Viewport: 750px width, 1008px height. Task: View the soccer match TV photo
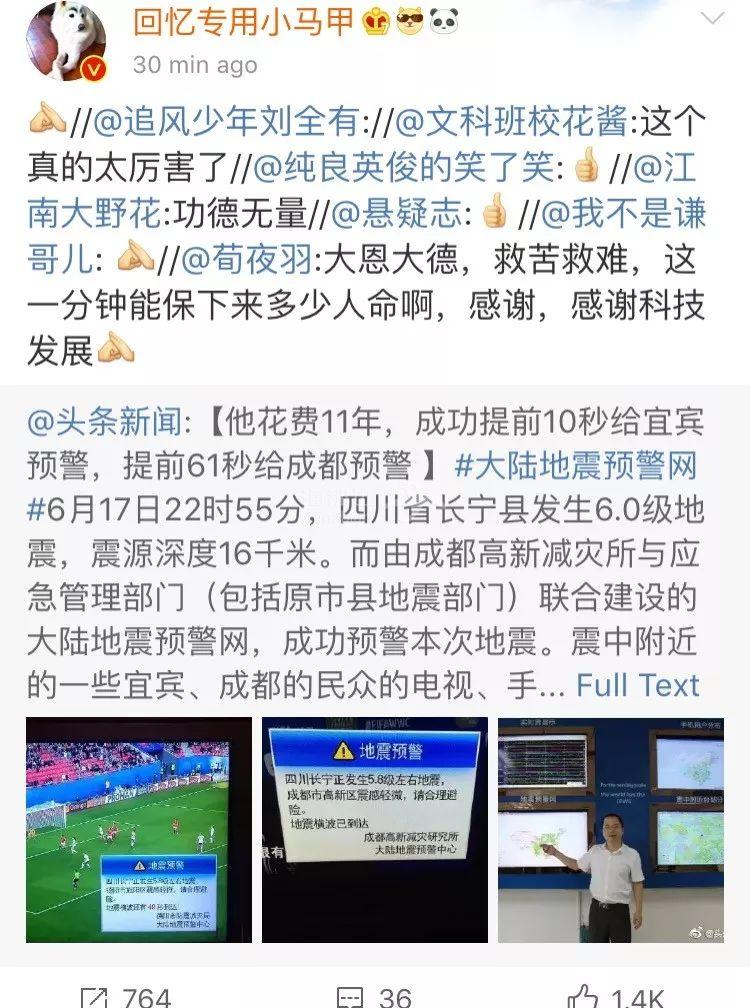click(x=138, y=829)
